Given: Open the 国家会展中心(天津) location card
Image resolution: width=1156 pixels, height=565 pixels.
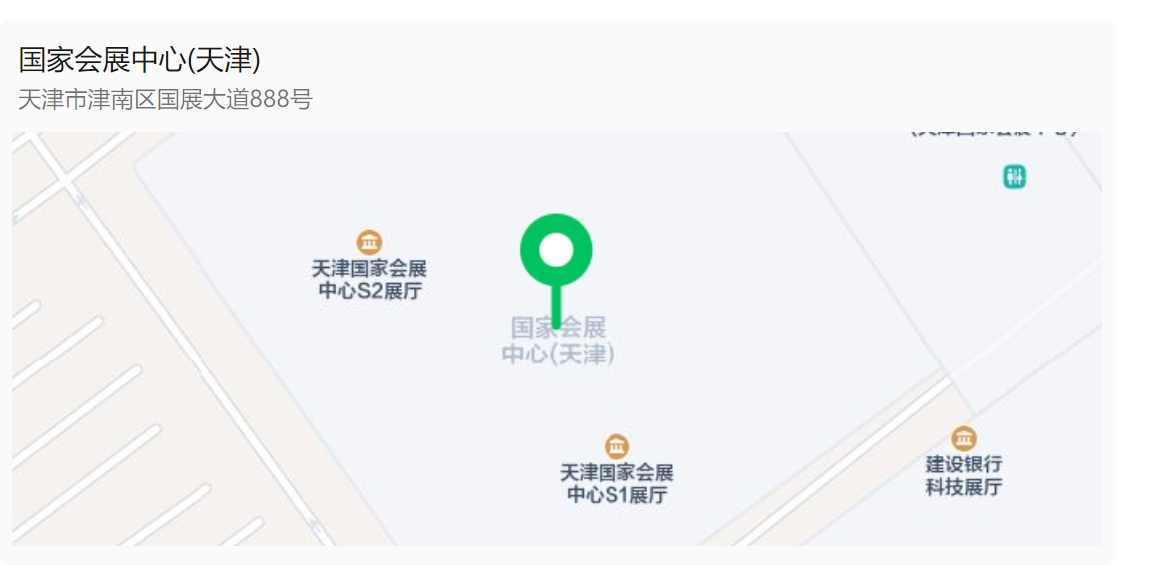Looking at the screenshot, I should [140, 62].
